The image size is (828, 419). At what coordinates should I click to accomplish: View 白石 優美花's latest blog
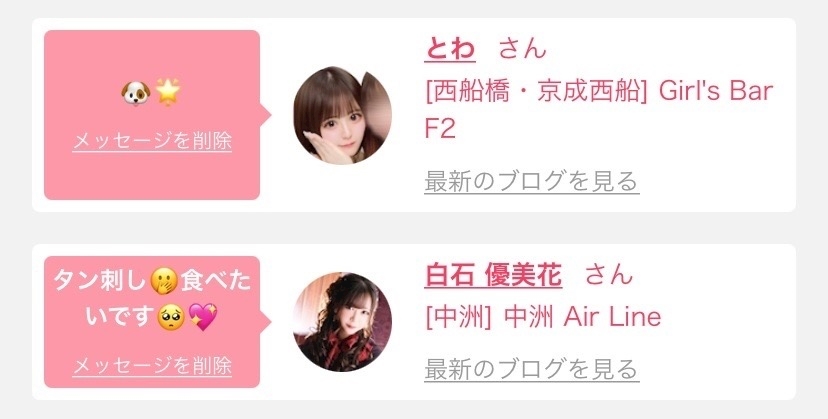531,368
